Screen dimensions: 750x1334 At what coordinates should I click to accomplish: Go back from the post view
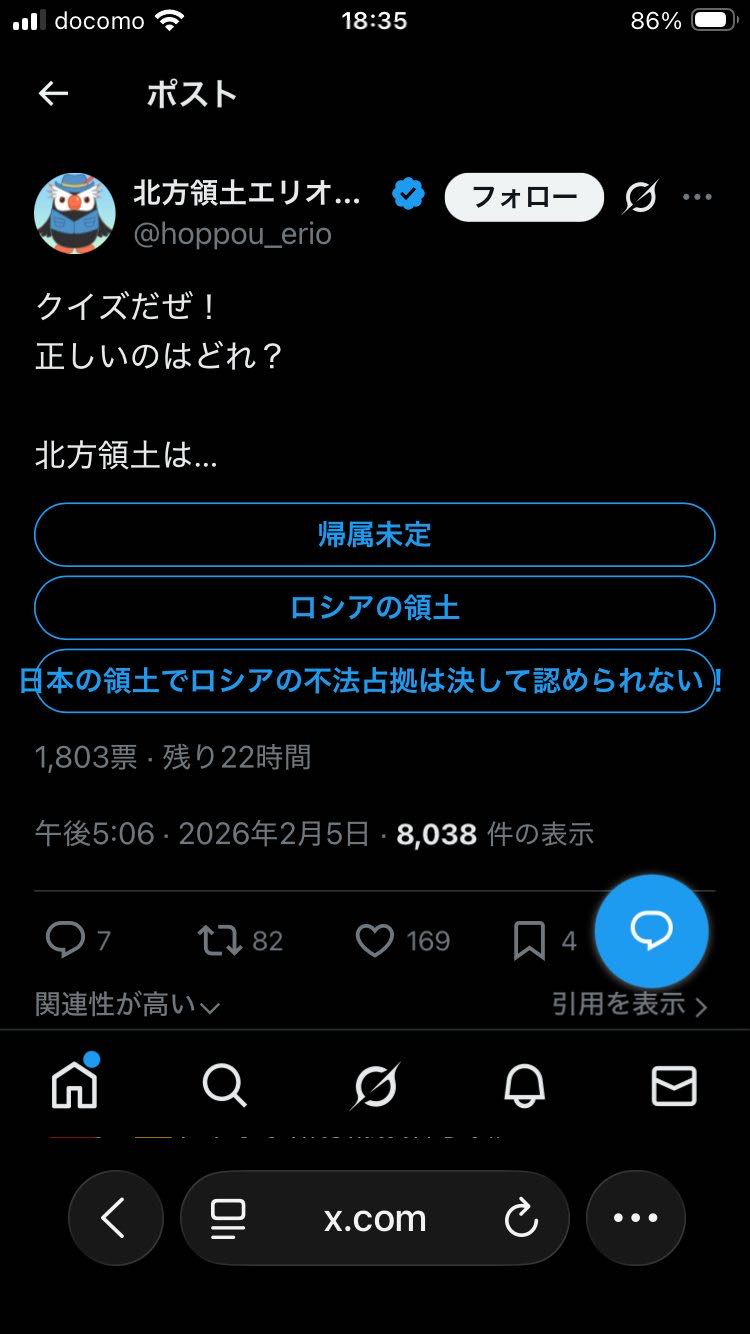[x=53, y=94]
